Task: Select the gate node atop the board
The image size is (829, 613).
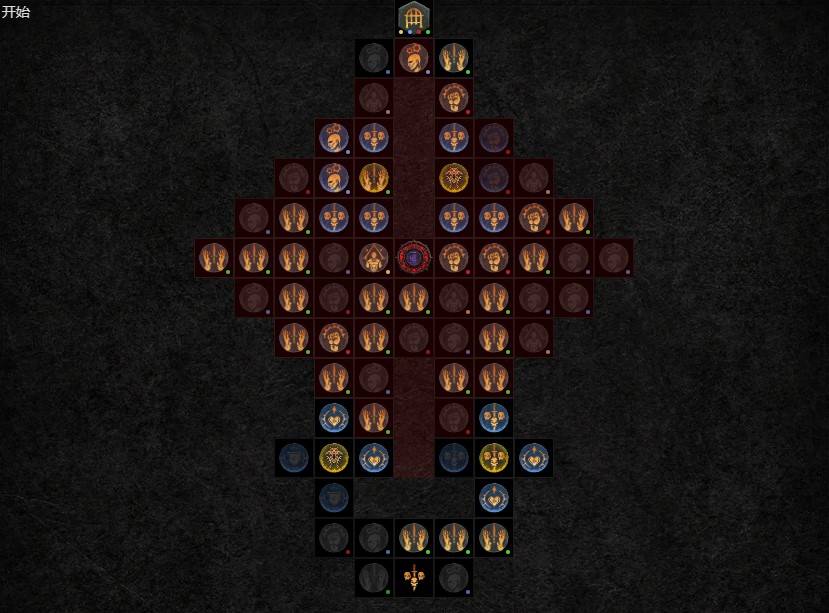Action: (413, 17)
